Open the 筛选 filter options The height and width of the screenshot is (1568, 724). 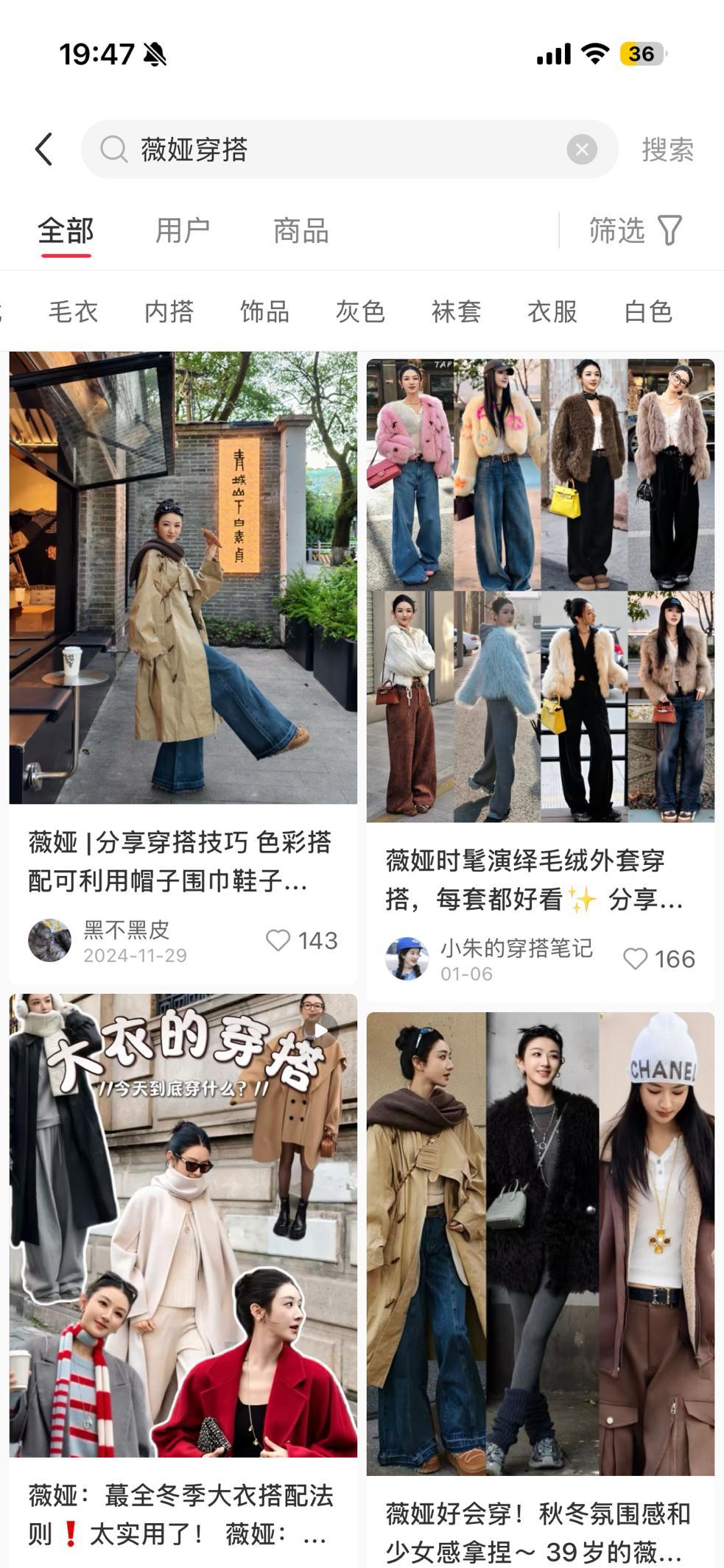pyautogui.click(x=635, y=231)
